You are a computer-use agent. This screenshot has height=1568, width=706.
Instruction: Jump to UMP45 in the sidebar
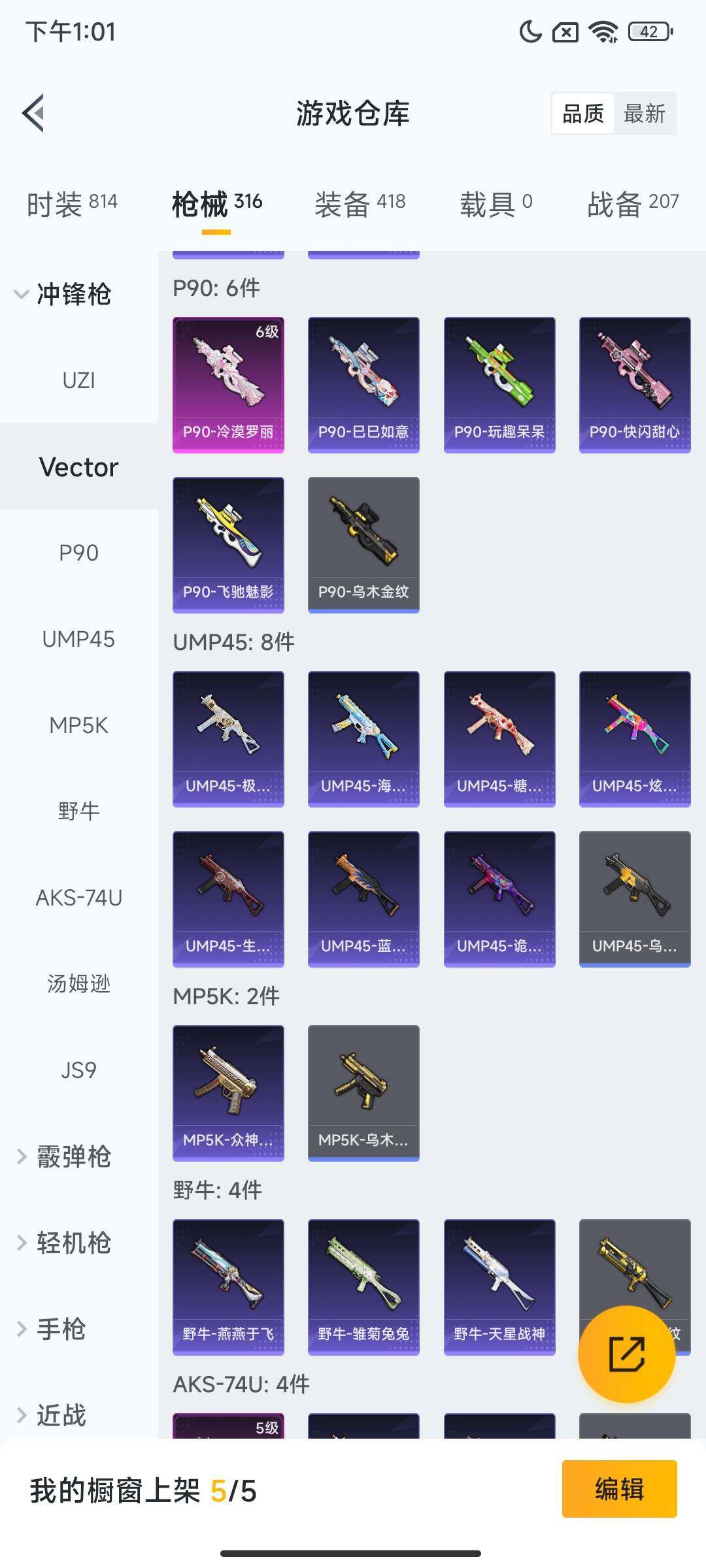pos(78,639)
